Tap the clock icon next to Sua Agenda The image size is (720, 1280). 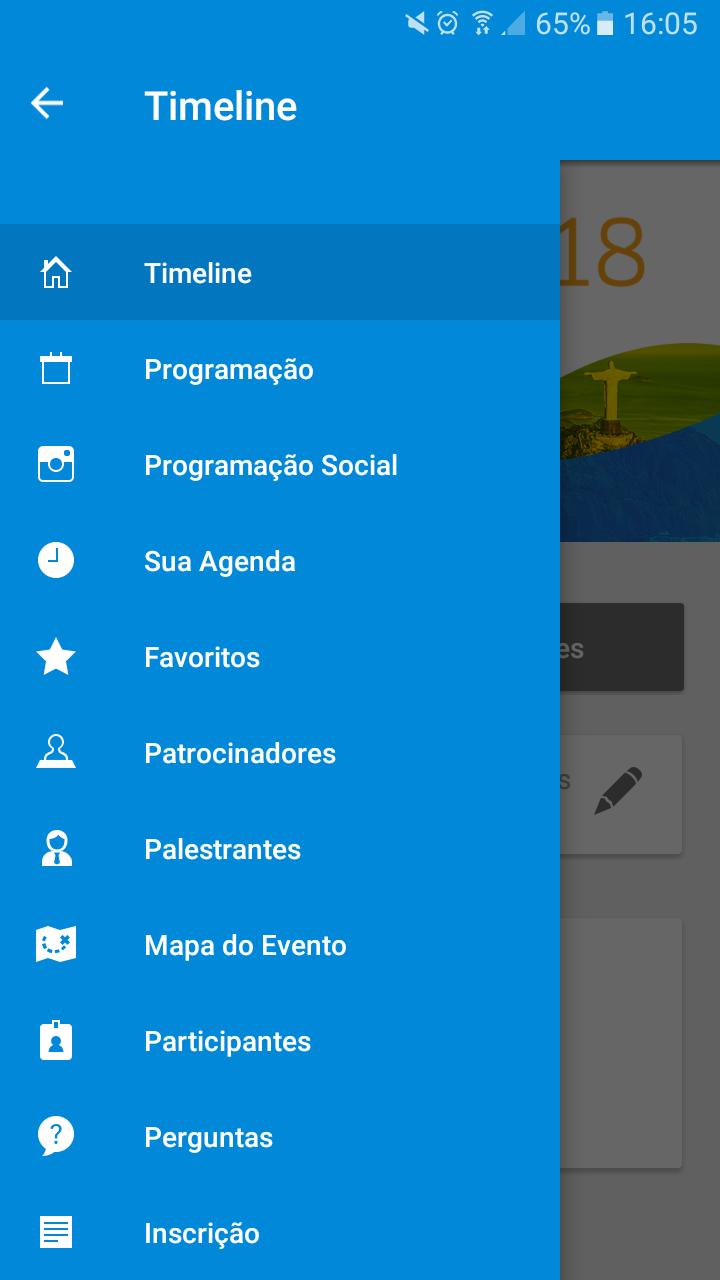tap(56, 560)
